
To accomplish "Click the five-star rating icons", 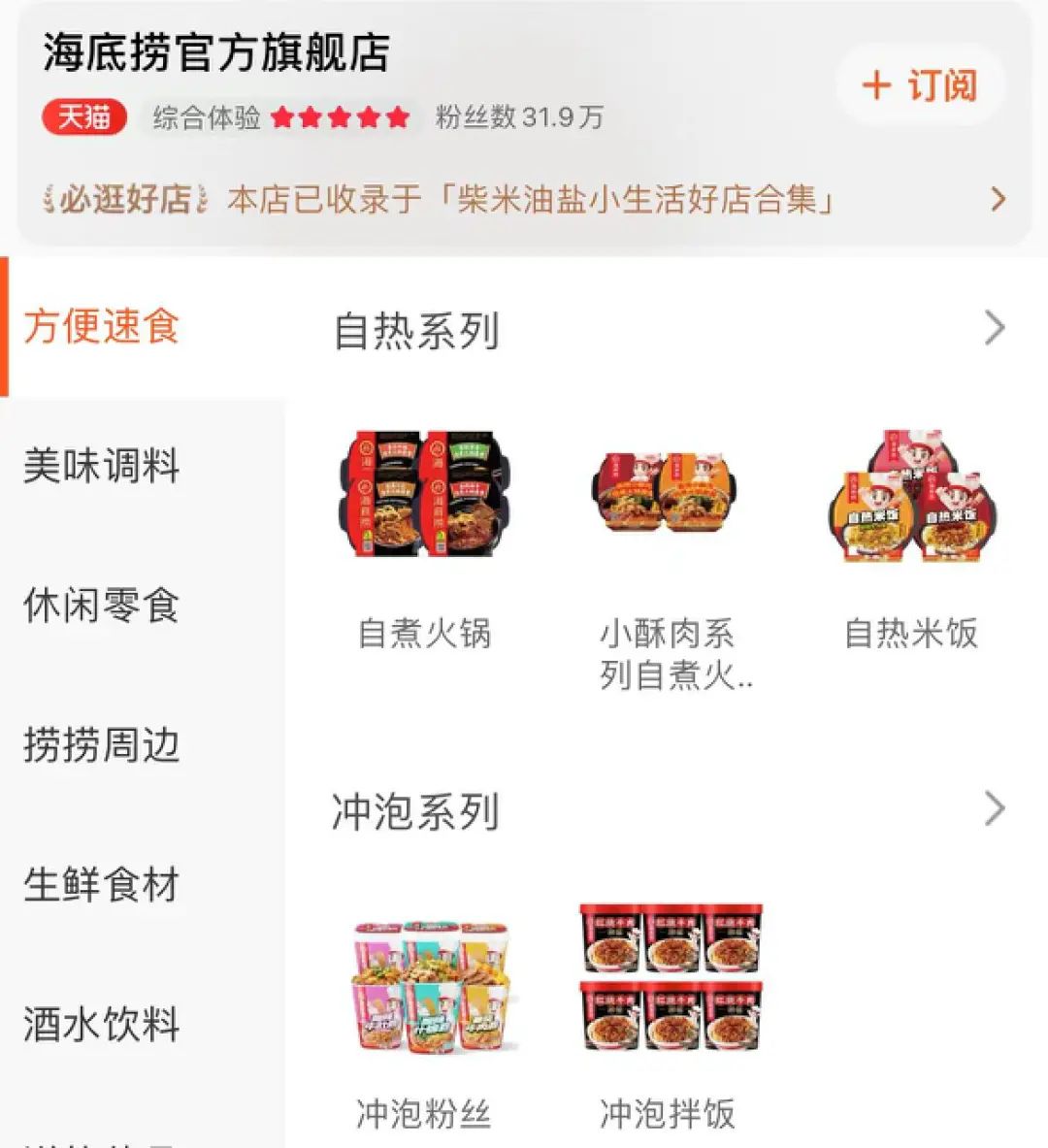I will [x=339, y=116].
